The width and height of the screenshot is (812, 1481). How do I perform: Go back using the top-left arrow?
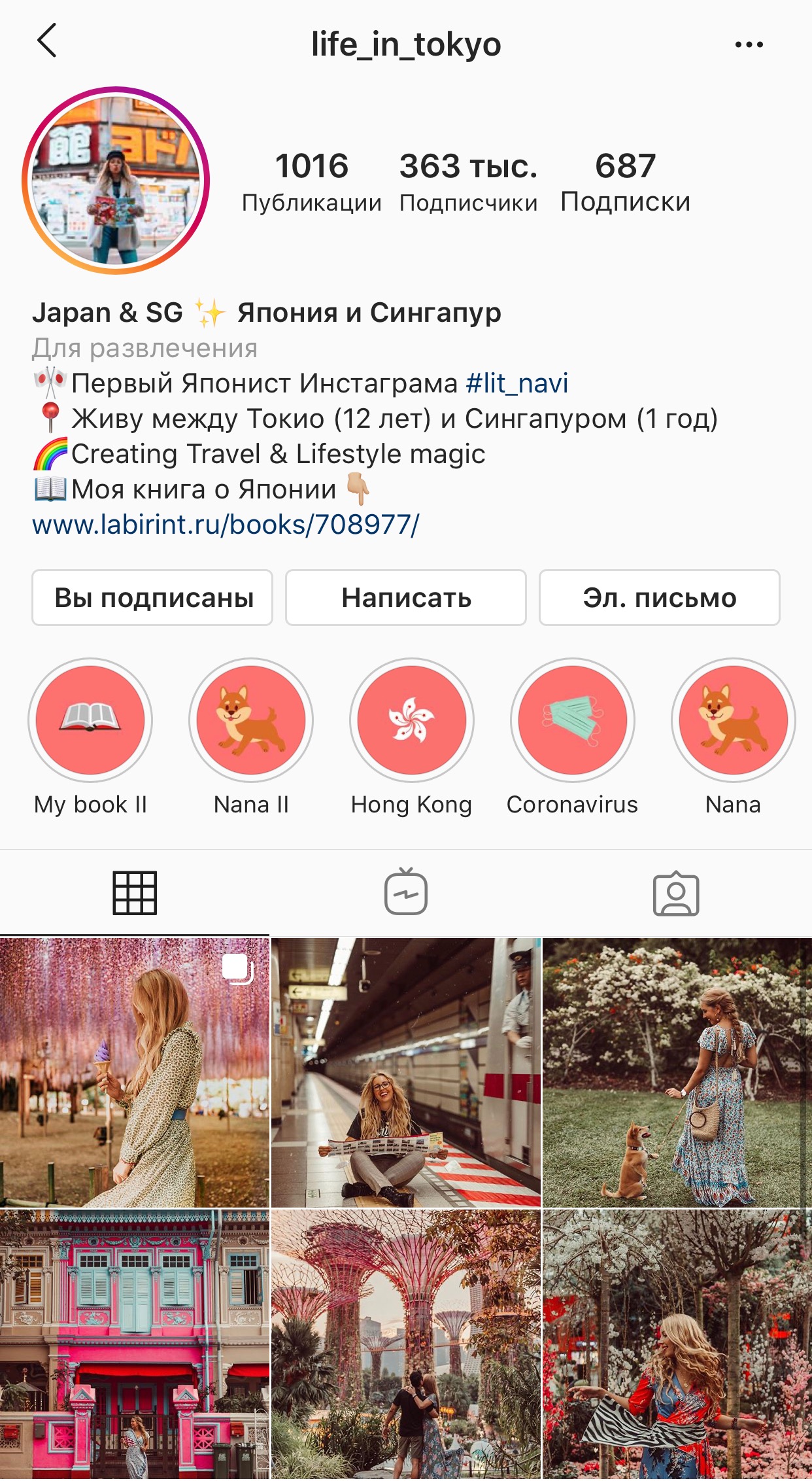(47, 42)
